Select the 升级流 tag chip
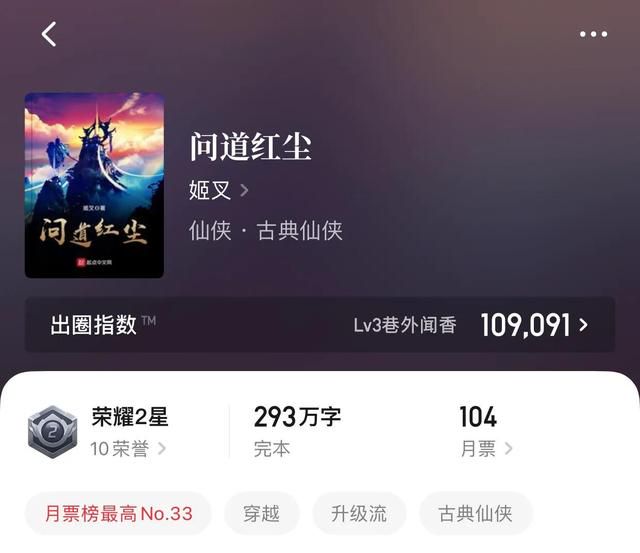 [x=359, y=514]
